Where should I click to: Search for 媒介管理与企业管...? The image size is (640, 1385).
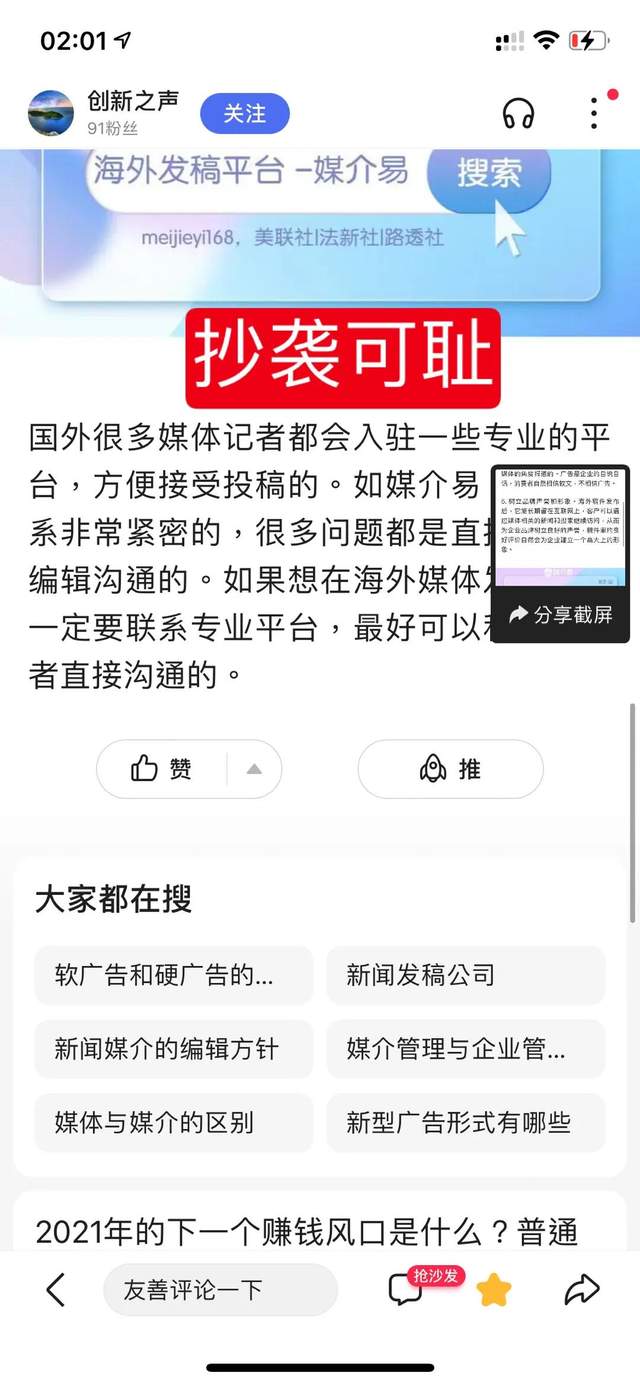click(466, 1049)
